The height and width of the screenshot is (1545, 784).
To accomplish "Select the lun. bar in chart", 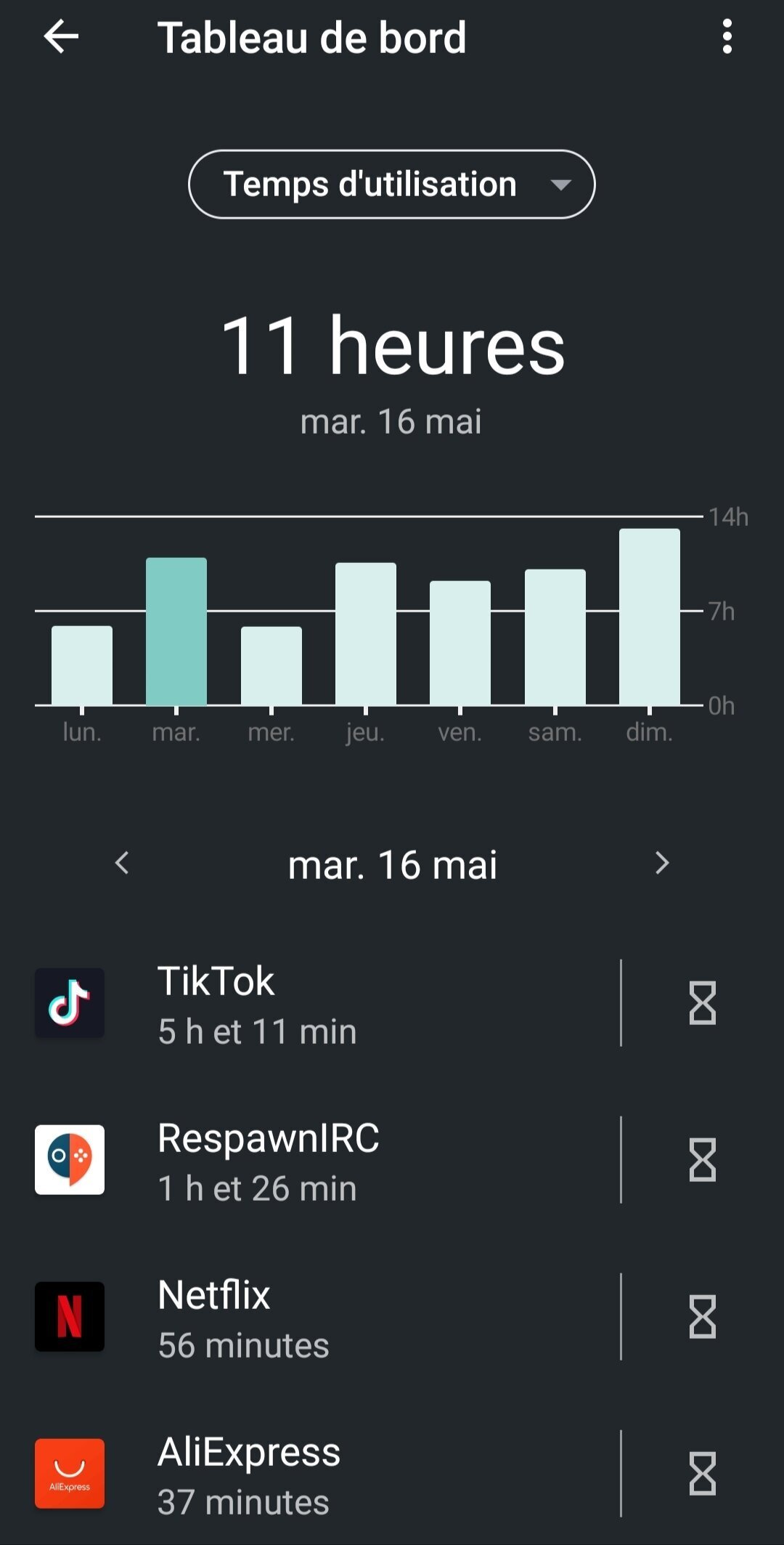I will tap(82, 665).
